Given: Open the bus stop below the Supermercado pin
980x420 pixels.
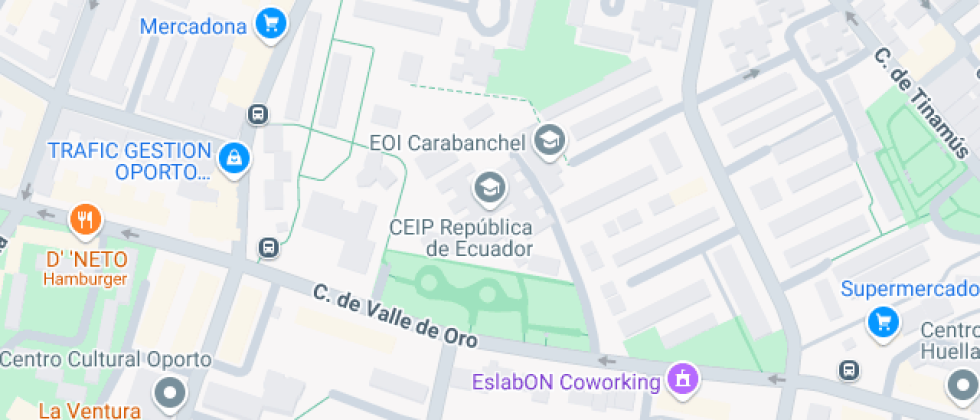Looking at the screenshot, I should pos(849,371).
